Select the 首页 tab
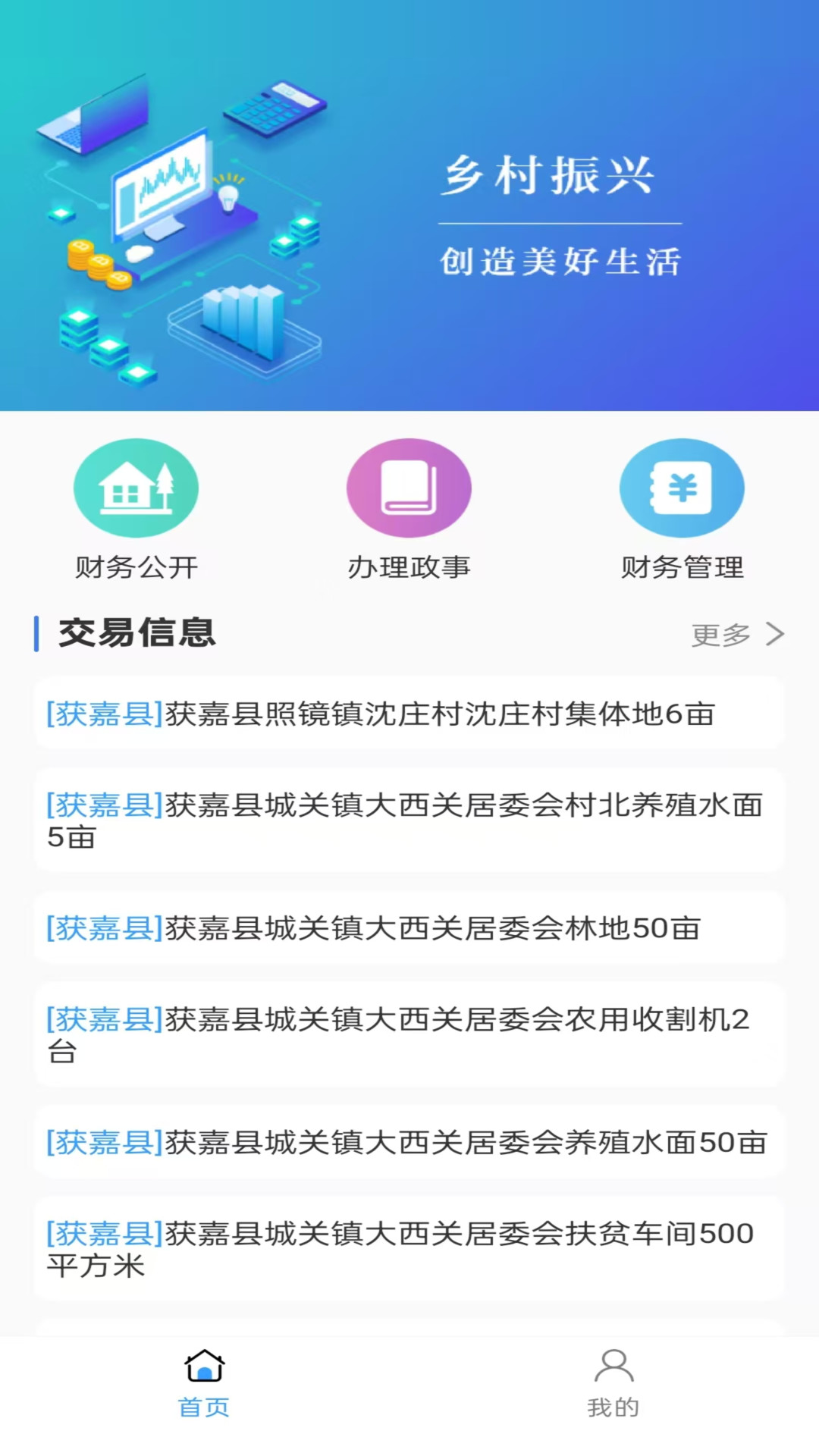 point(204,1384)
